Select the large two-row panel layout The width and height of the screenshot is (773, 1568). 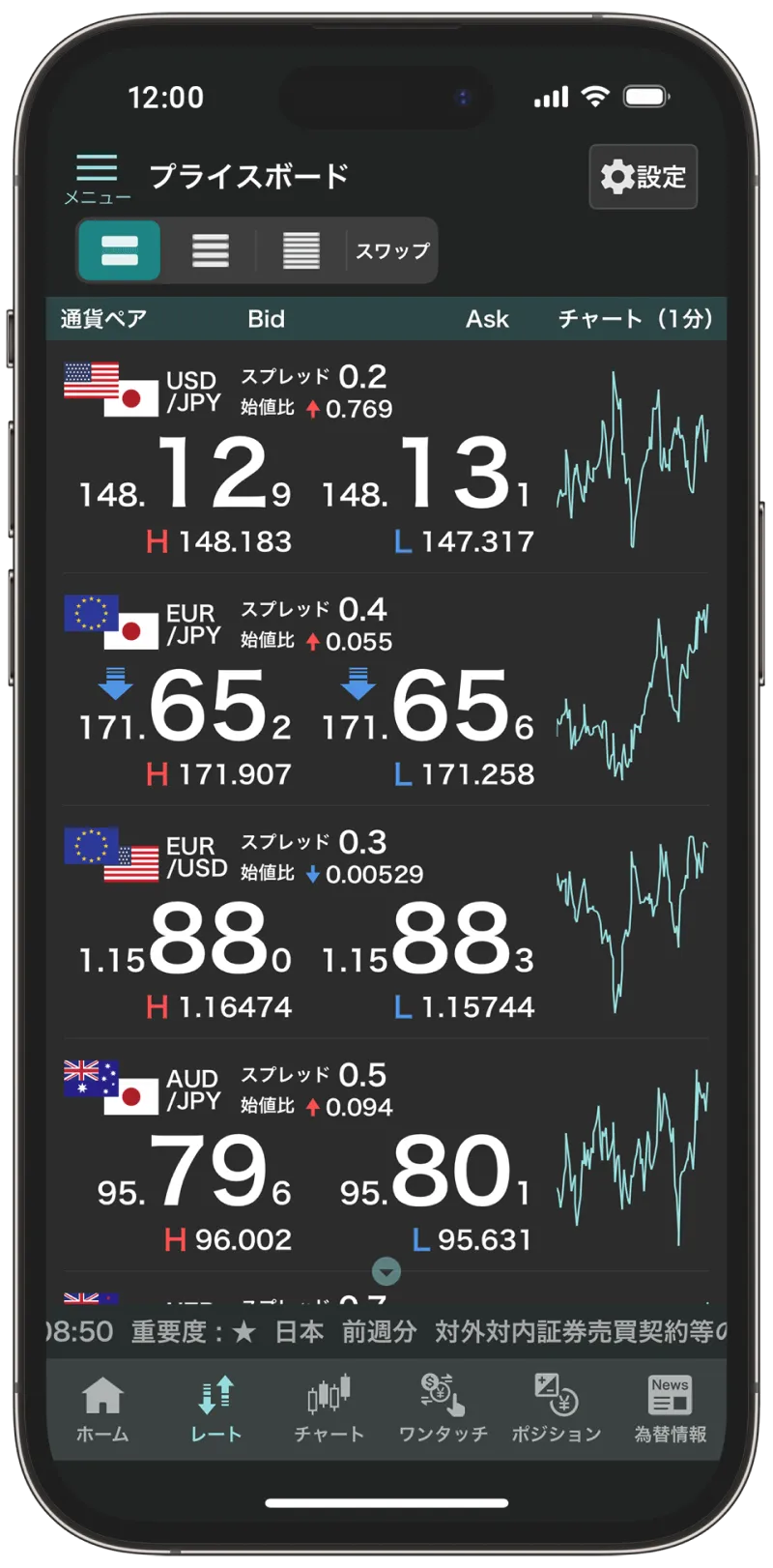coord(120,250)
